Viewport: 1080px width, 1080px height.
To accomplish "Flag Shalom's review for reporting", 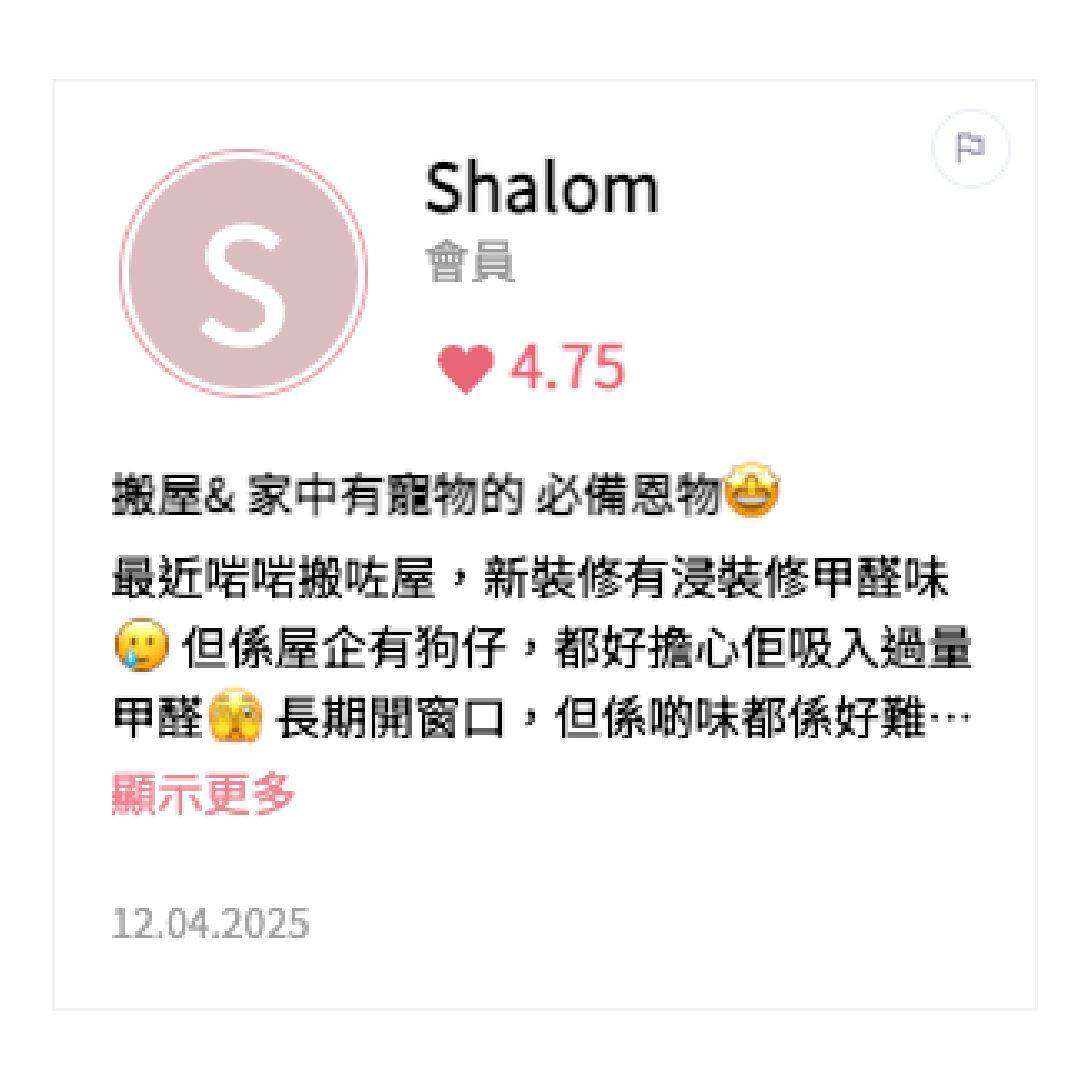I will 969,150.
